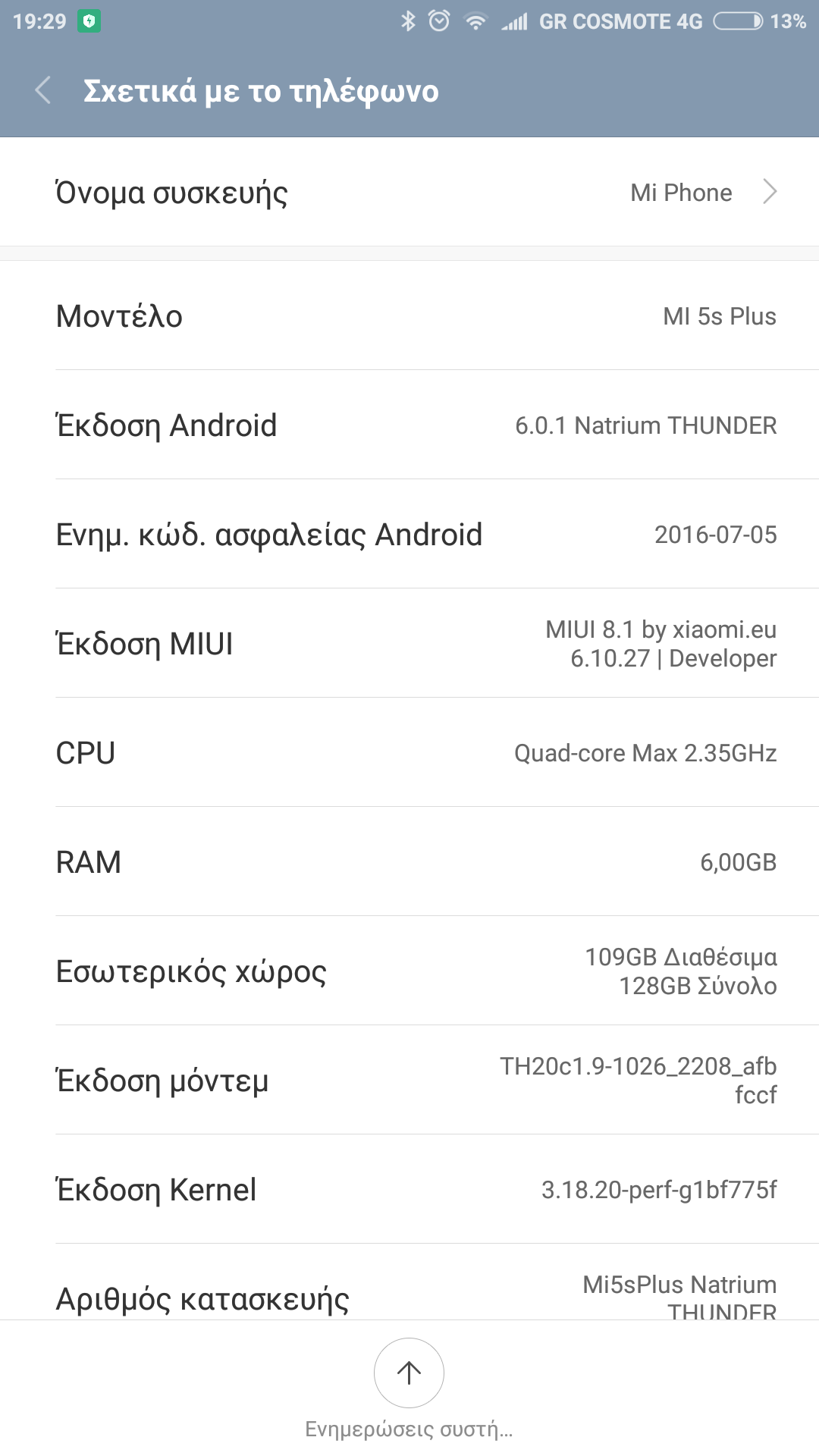The height and width of the screenshot is (1456, 819).
Task: Tap the Έκδοση MIUI row
Action: tap(409, 644)
